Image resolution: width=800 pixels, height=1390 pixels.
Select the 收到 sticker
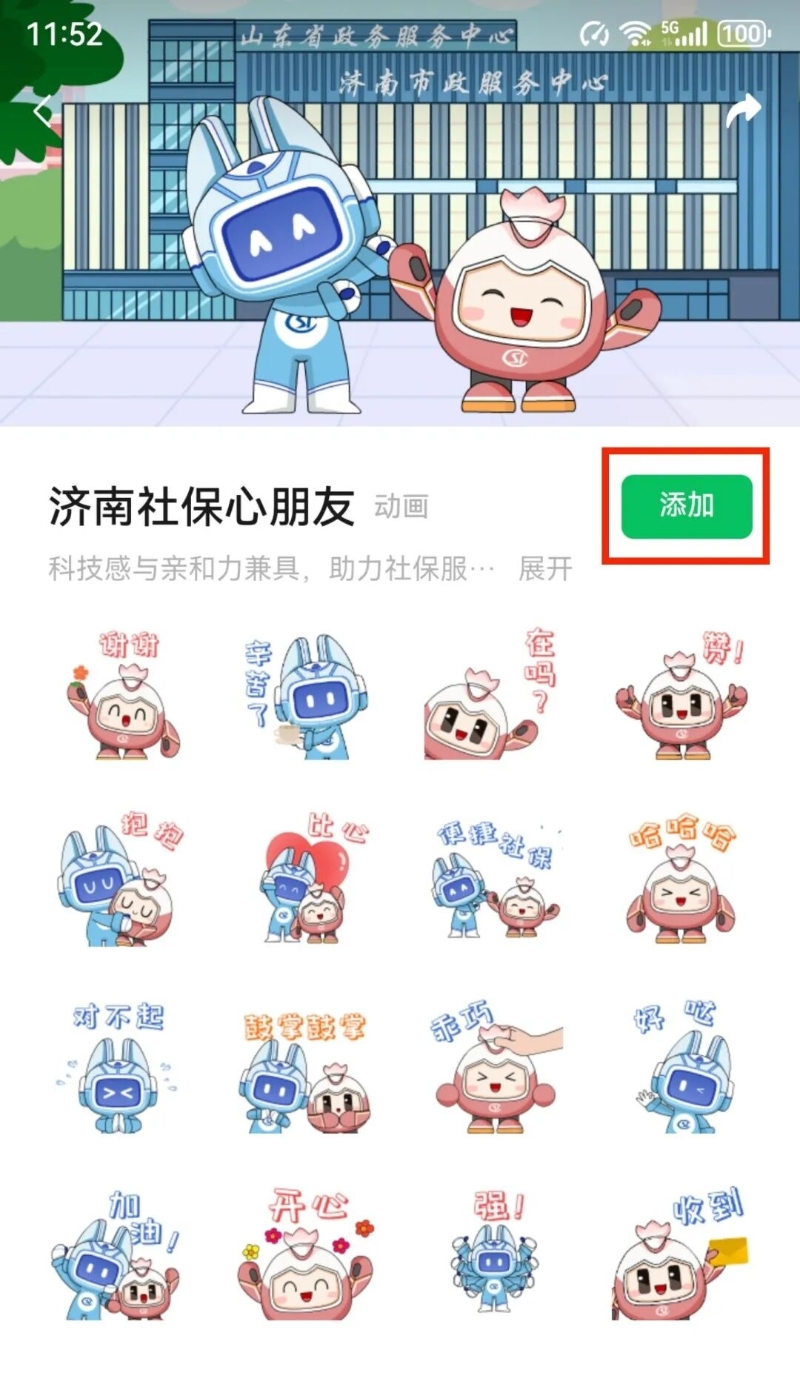click(x=680, y=1255)
